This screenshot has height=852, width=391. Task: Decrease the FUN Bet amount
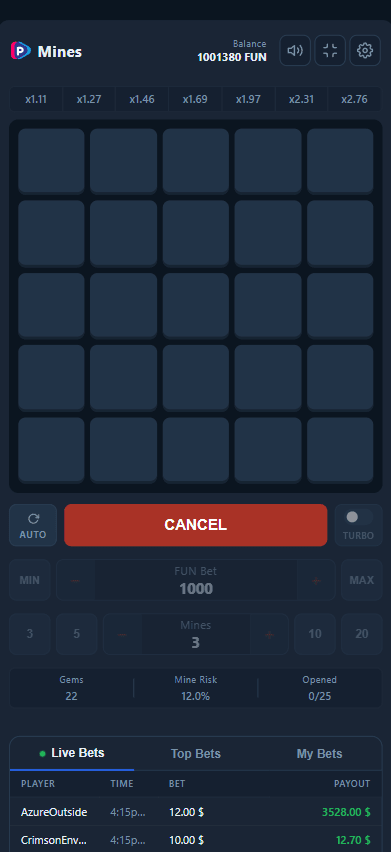coord(75,580)
